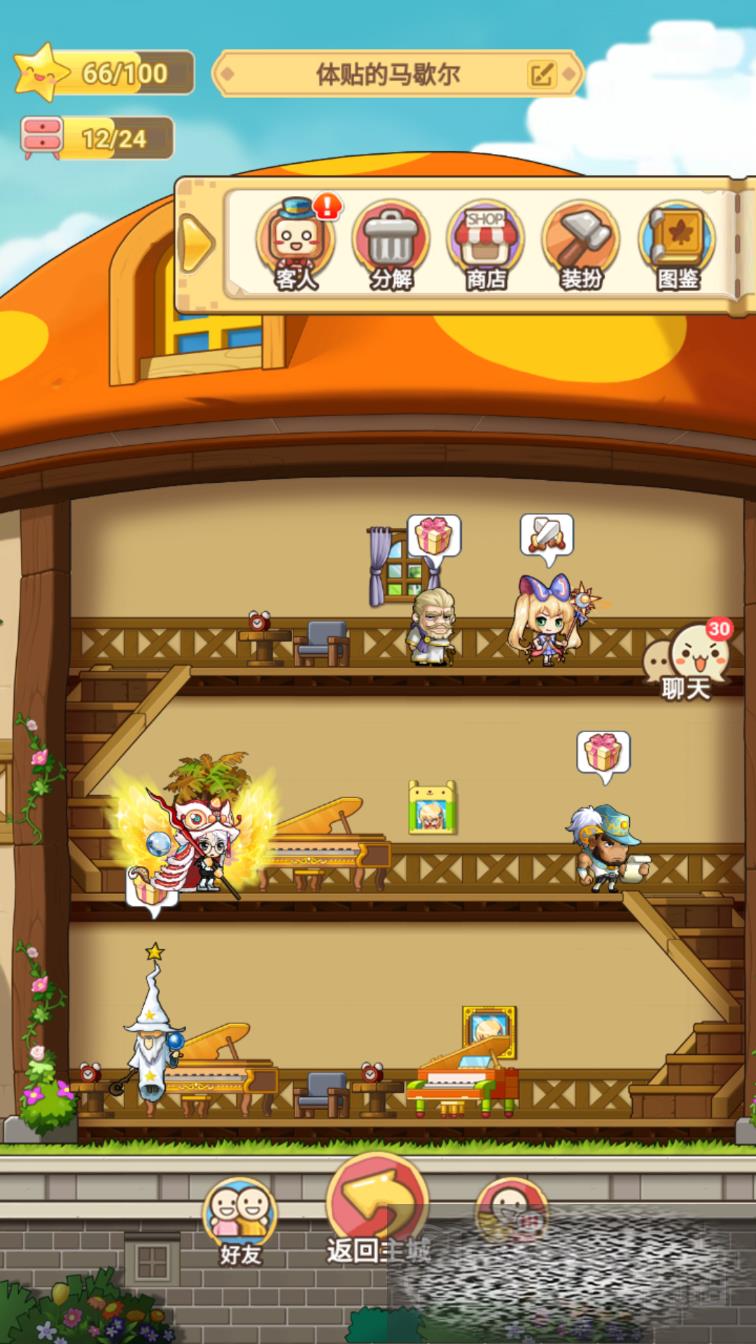Collect the gift bubble above the blue-hat guest

point(603,753)
